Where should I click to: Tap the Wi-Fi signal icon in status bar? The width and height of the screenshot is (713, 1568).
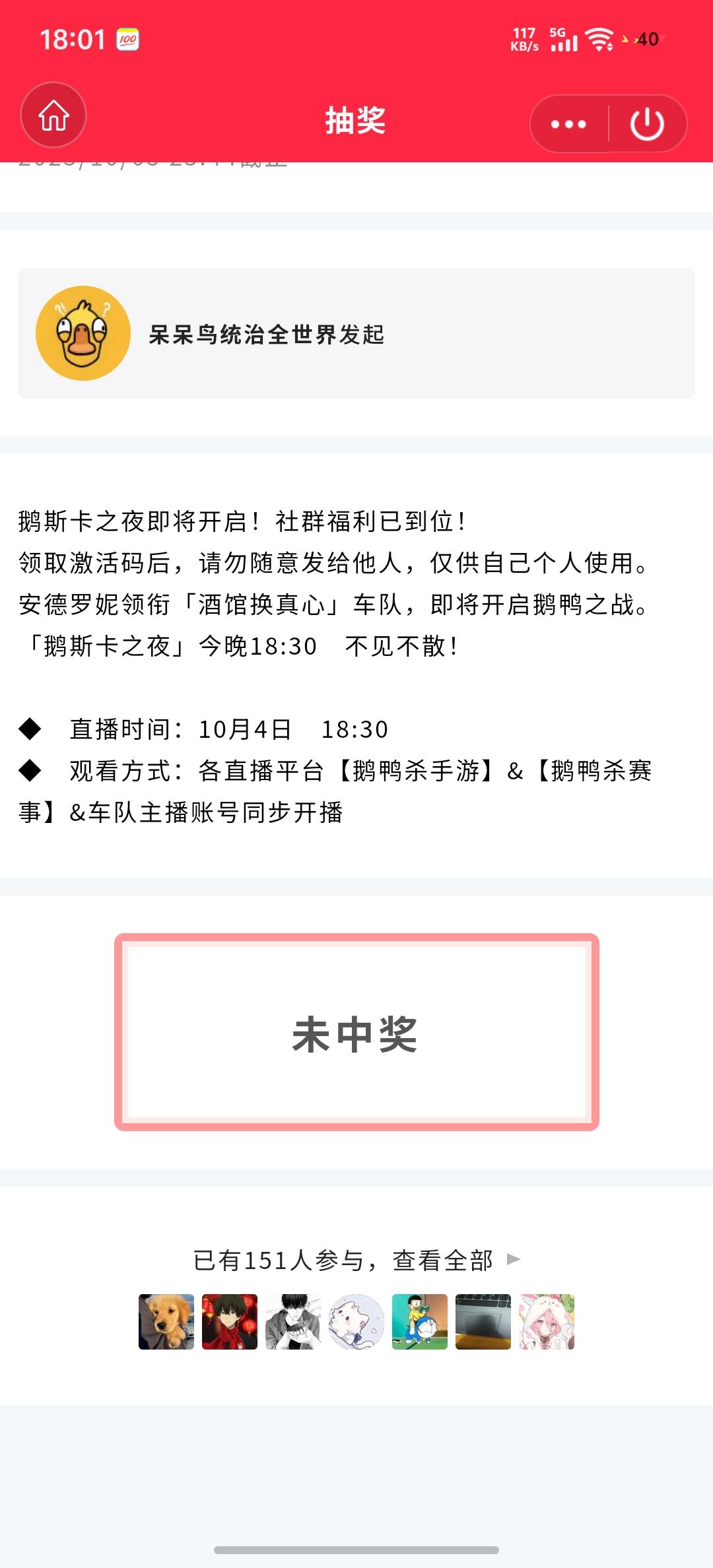[599, 40]
